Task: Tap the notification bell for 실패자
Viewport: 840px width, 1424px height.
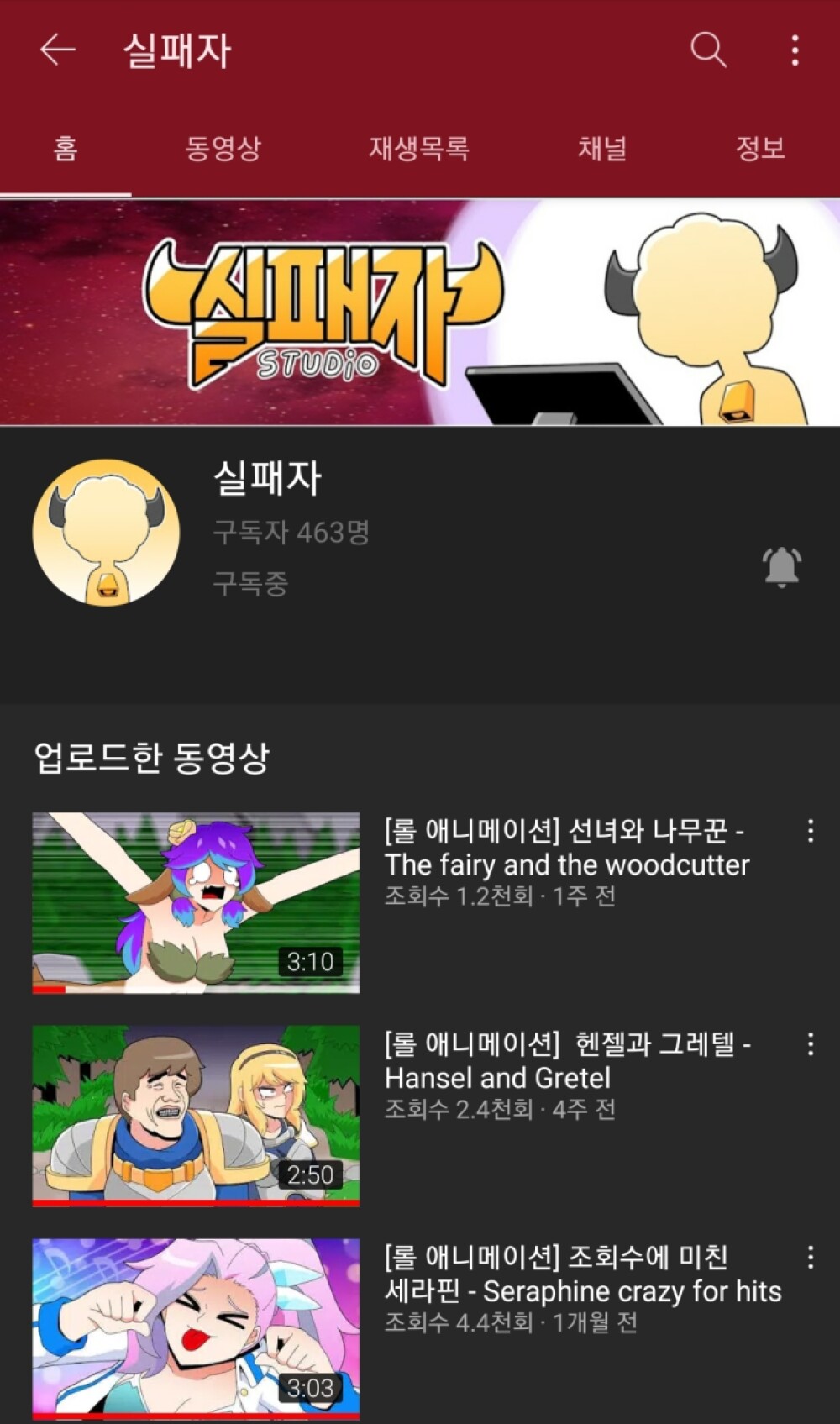Action: [781, 567]
